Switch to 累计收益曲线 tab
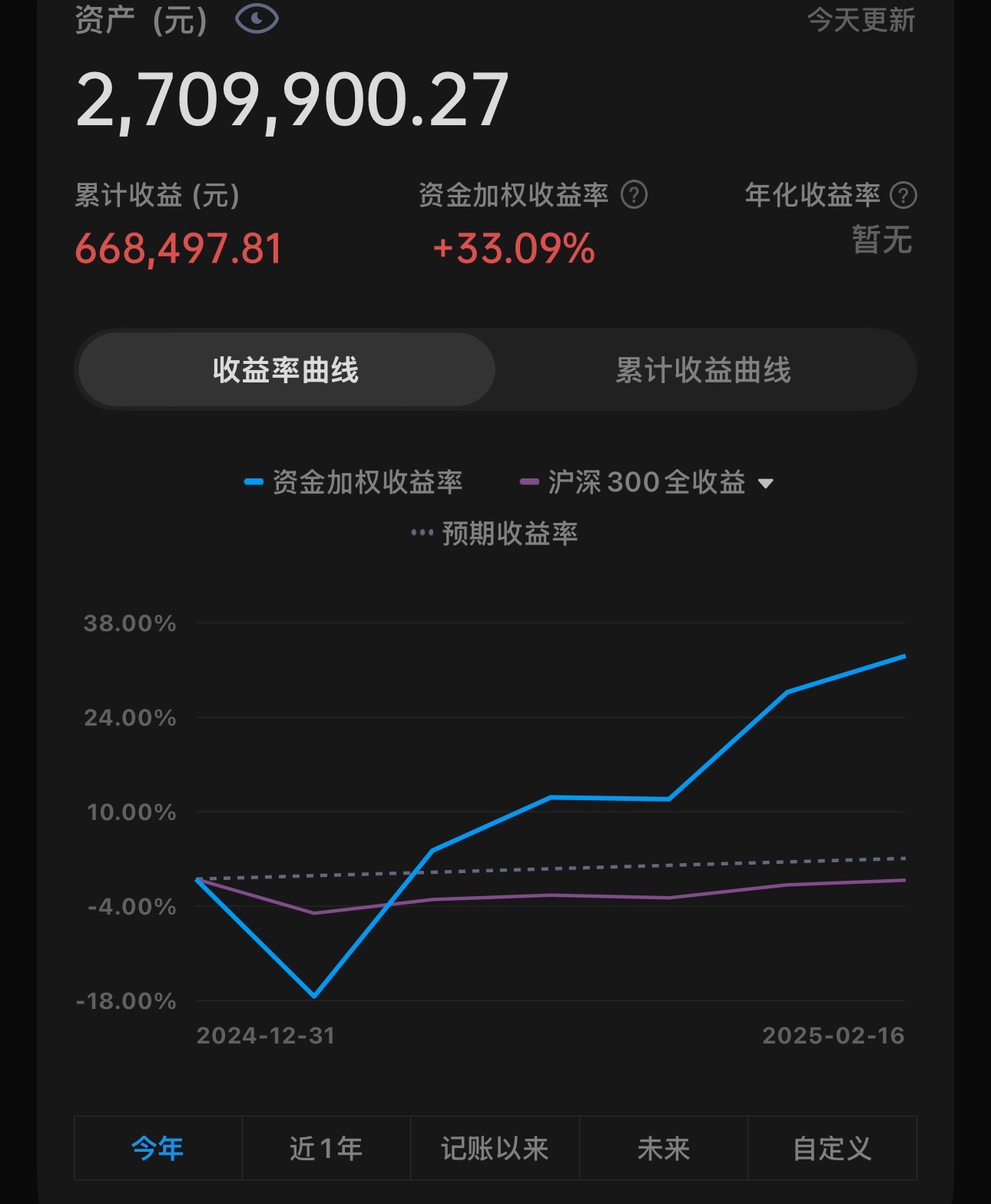Screen dimensions: 991x1204 pyautogui.click(x=704, y=370)
